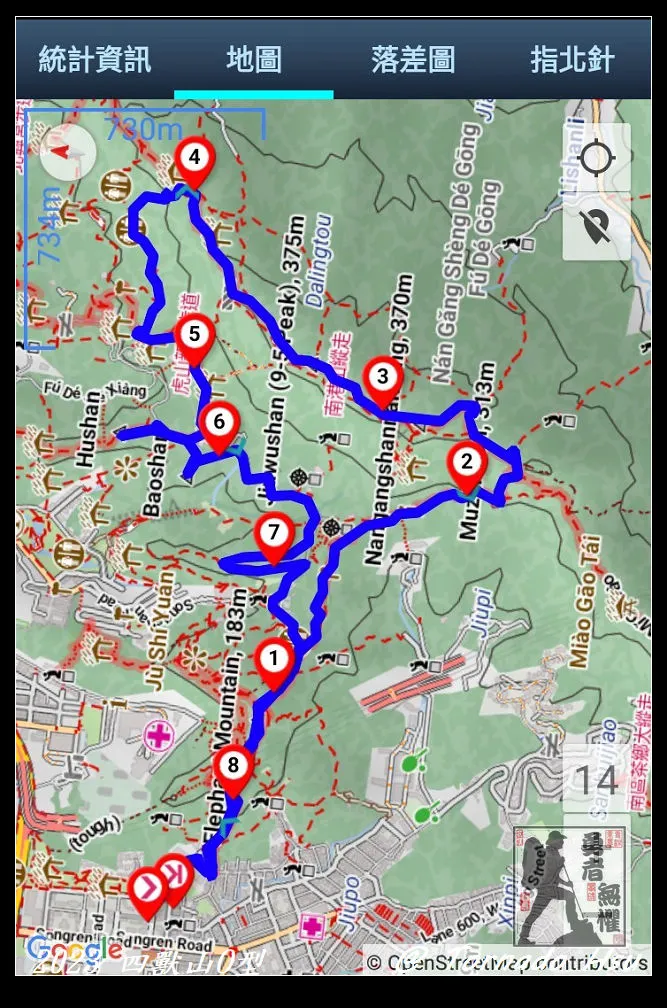
Task: Select waypoint marker number 4
Action: [193, 160]
